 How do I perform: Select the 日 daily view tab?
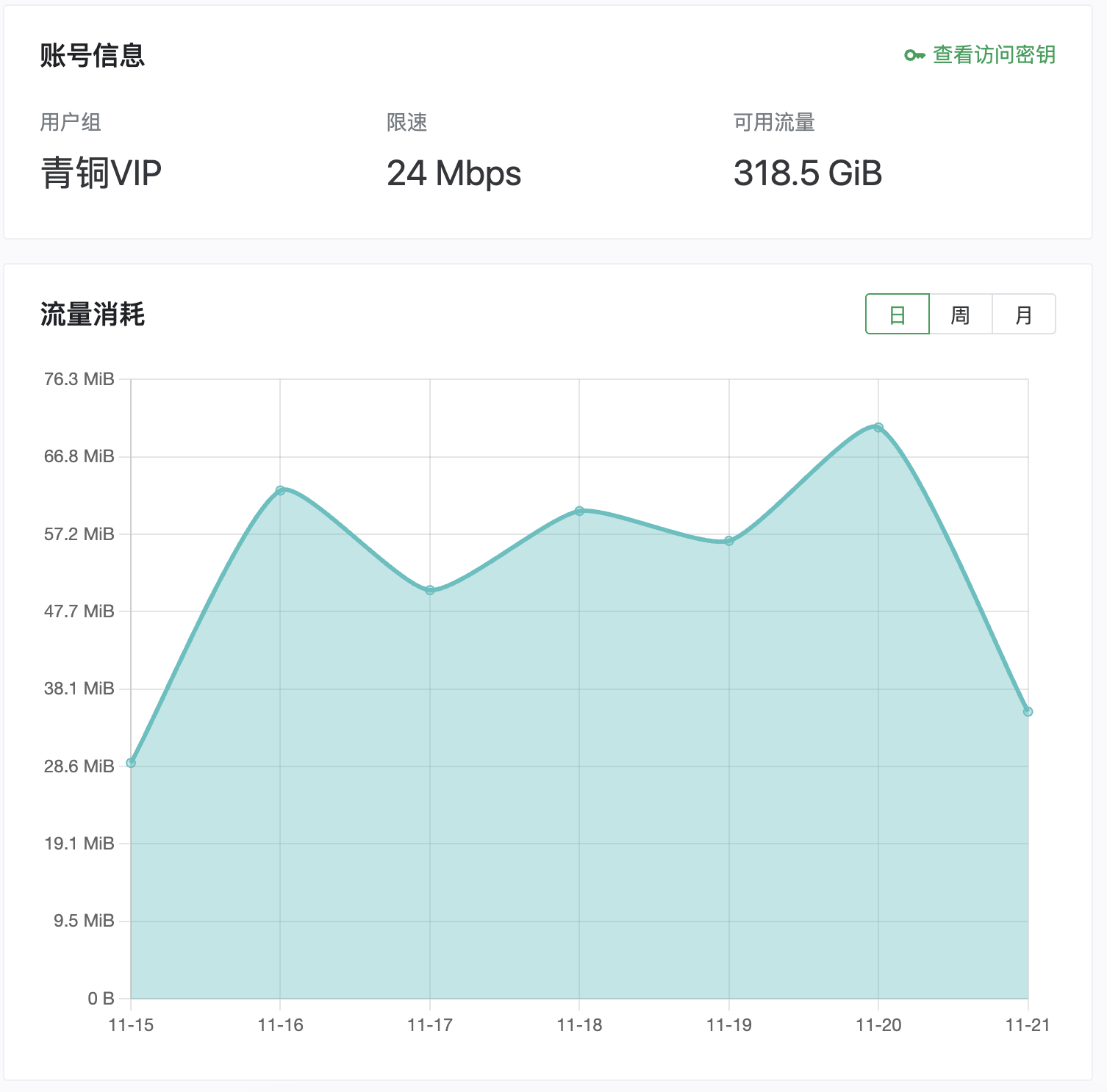(898, 315)
